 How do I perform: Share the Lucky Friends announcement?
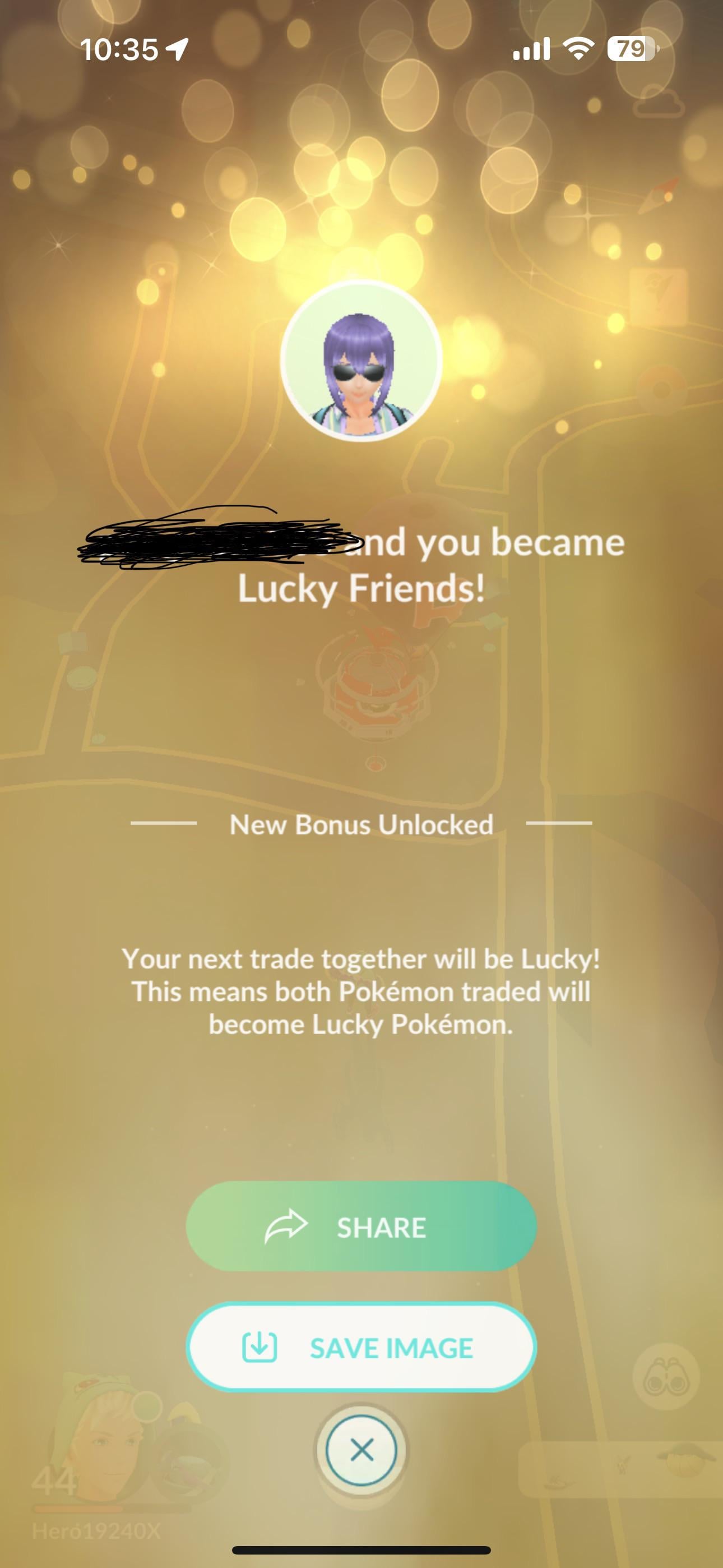361,1226
